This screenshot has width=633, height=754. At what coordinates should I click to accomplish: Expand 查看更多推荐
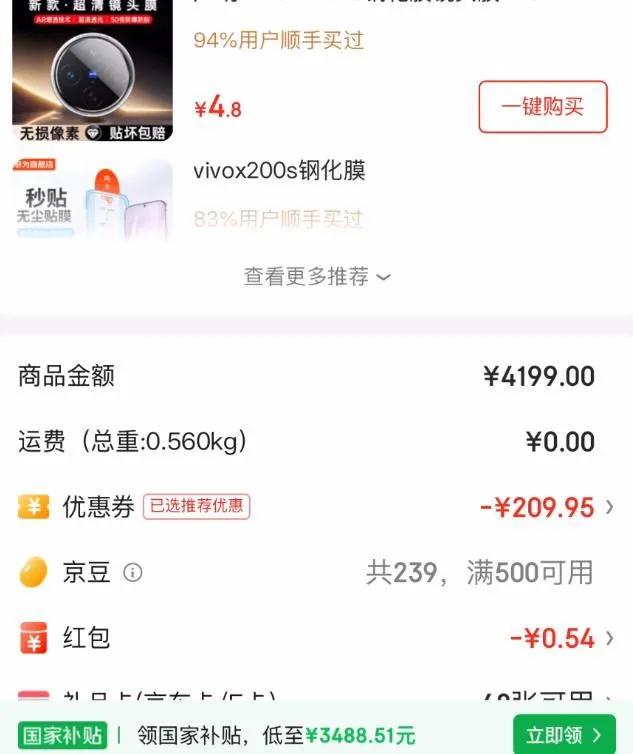click(316, 277)
